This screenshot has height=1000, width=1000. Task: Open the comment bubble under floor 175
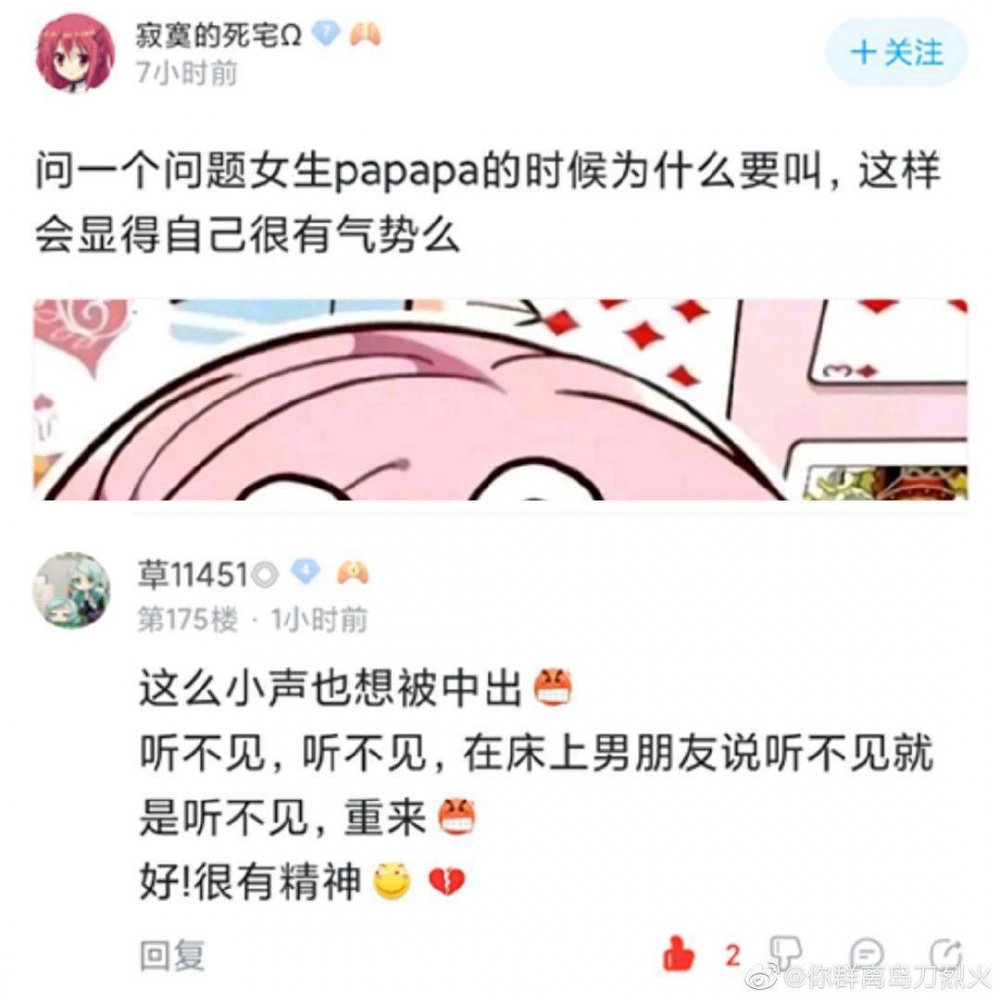tap(866, 954)
